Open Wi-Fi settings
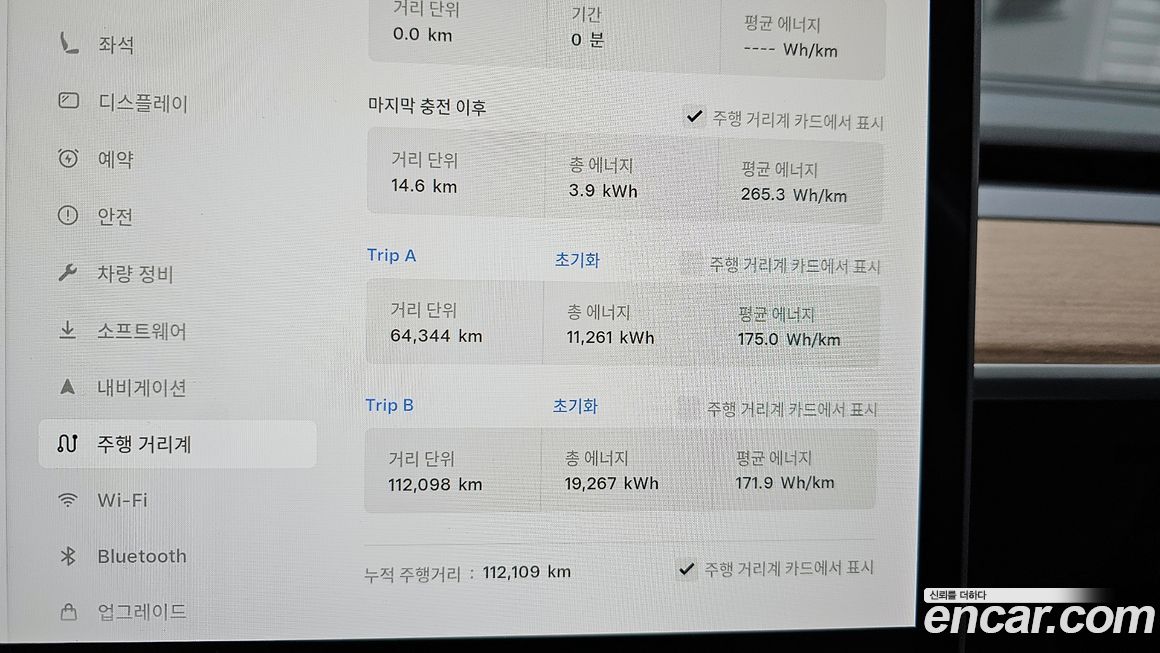Viewport: 1160px width, 653px height. coord(122,500)
